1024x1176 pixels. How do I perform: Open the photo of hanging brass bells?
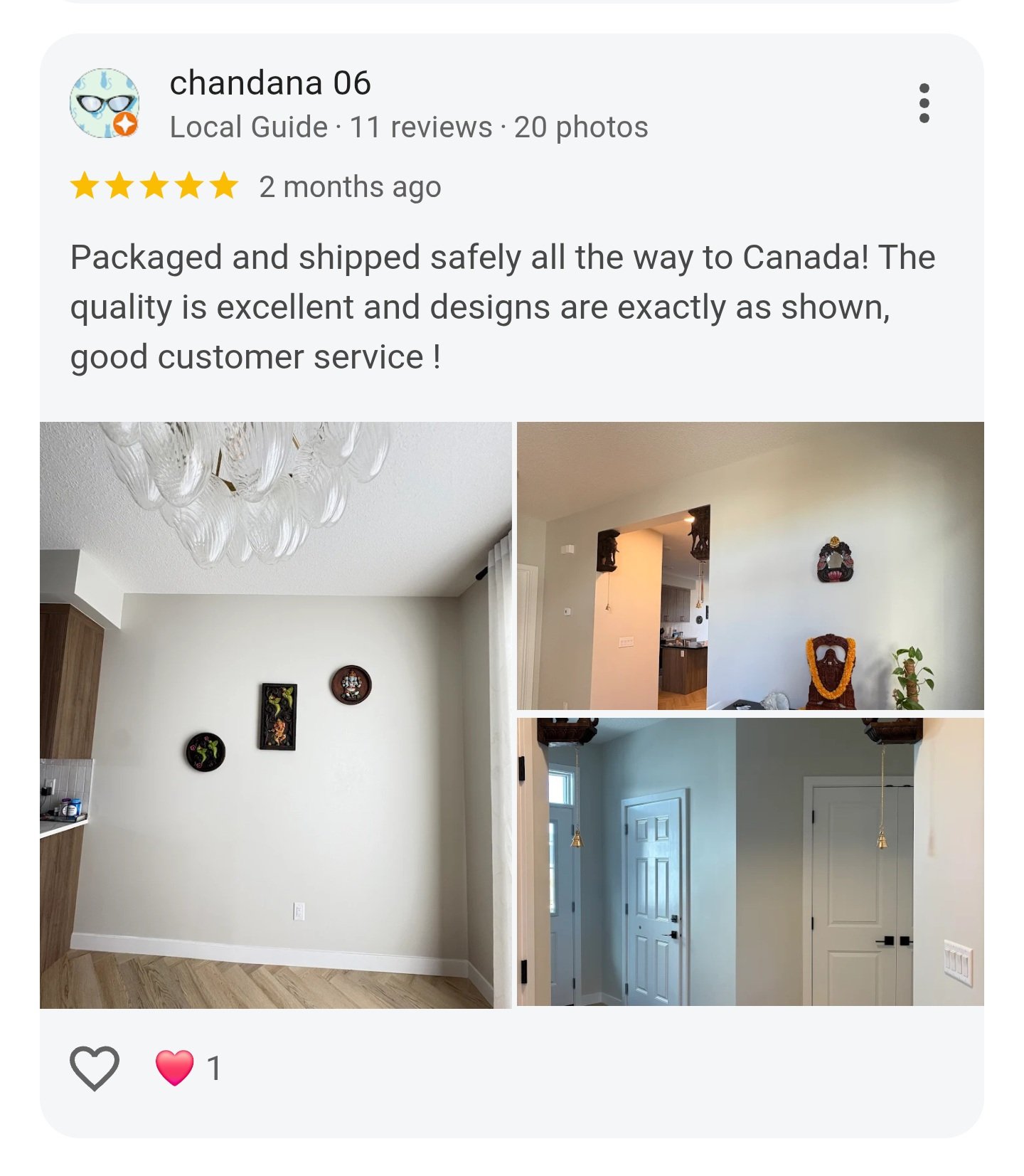point(750,862)
